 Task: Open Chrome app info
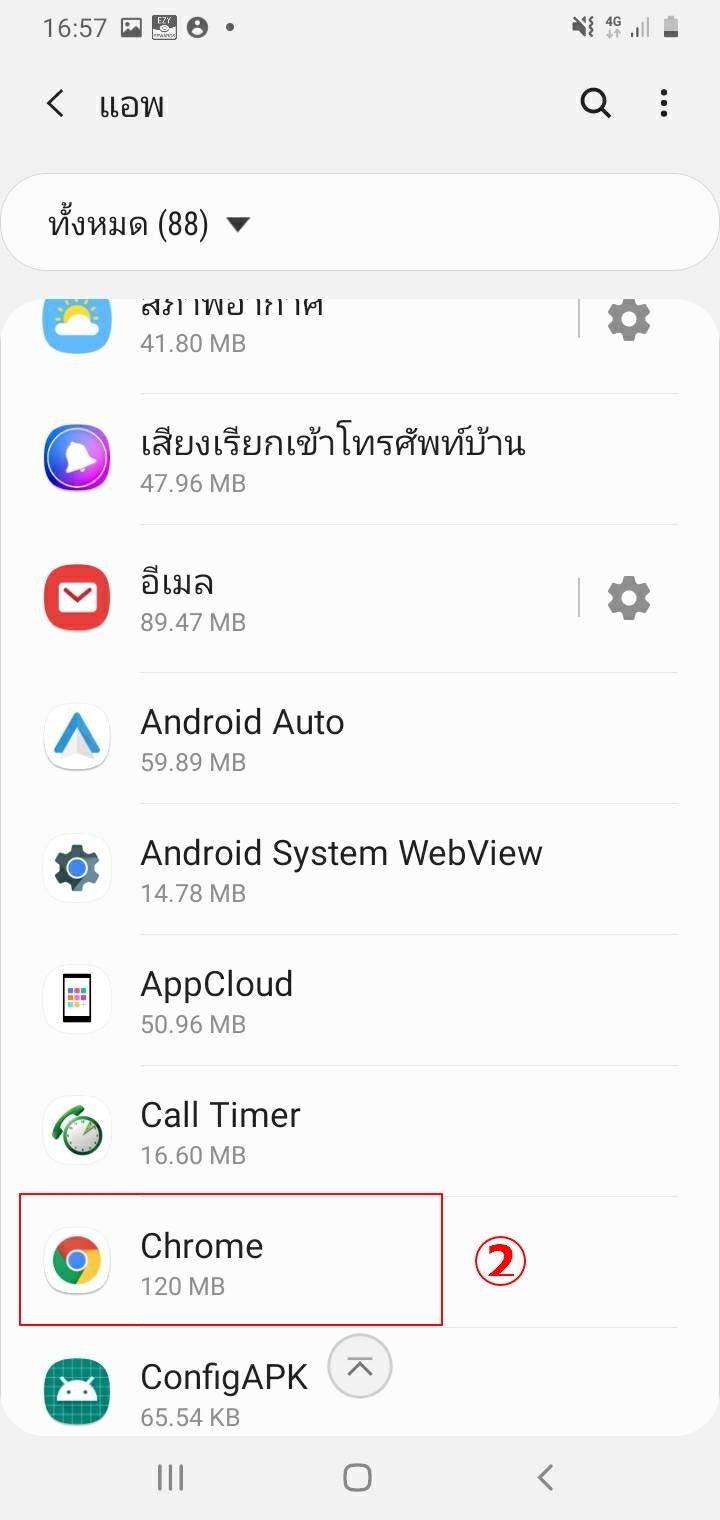coord(230,1261)
